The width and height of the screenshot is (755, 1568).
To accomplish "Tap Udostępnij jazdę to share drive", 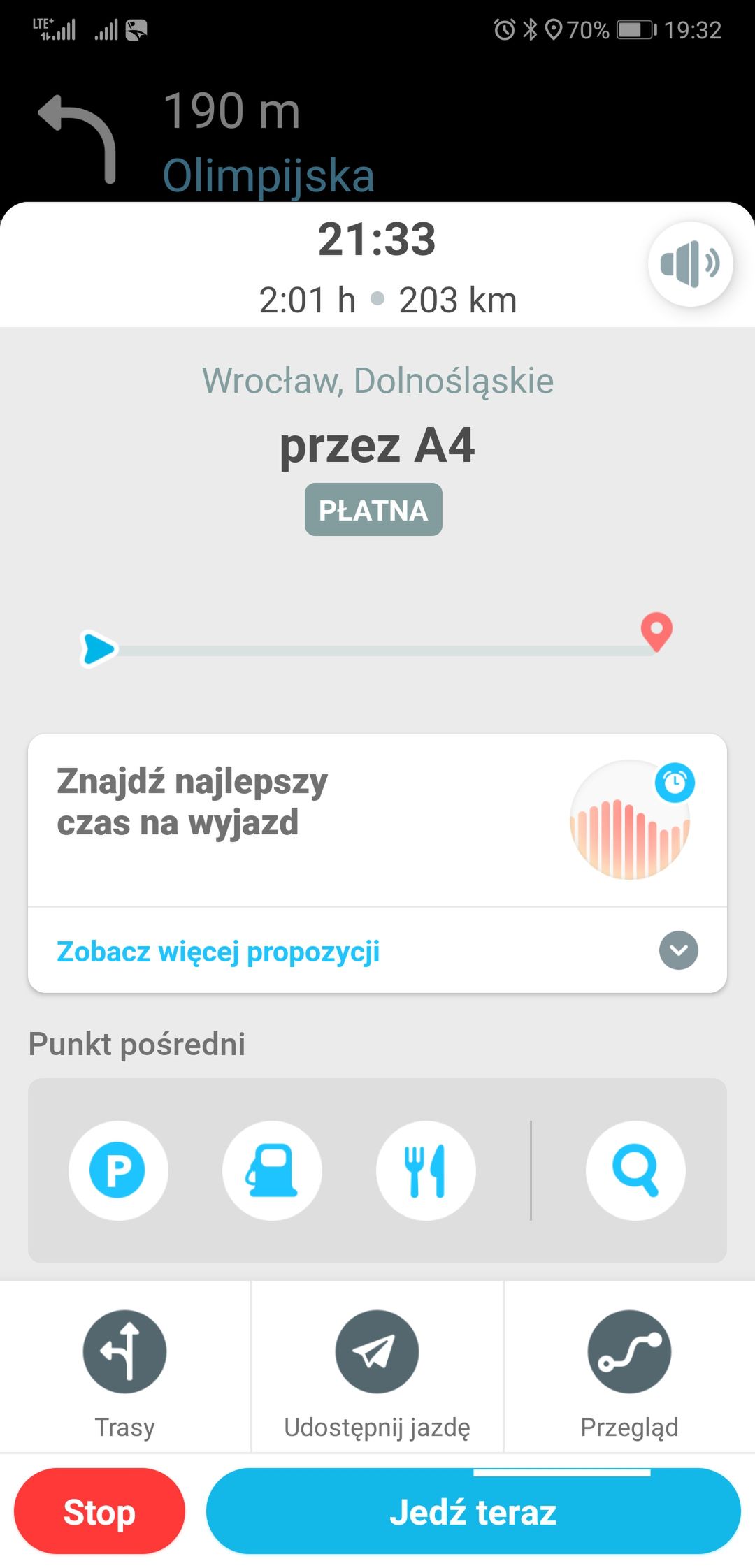I will (377, 1367).
